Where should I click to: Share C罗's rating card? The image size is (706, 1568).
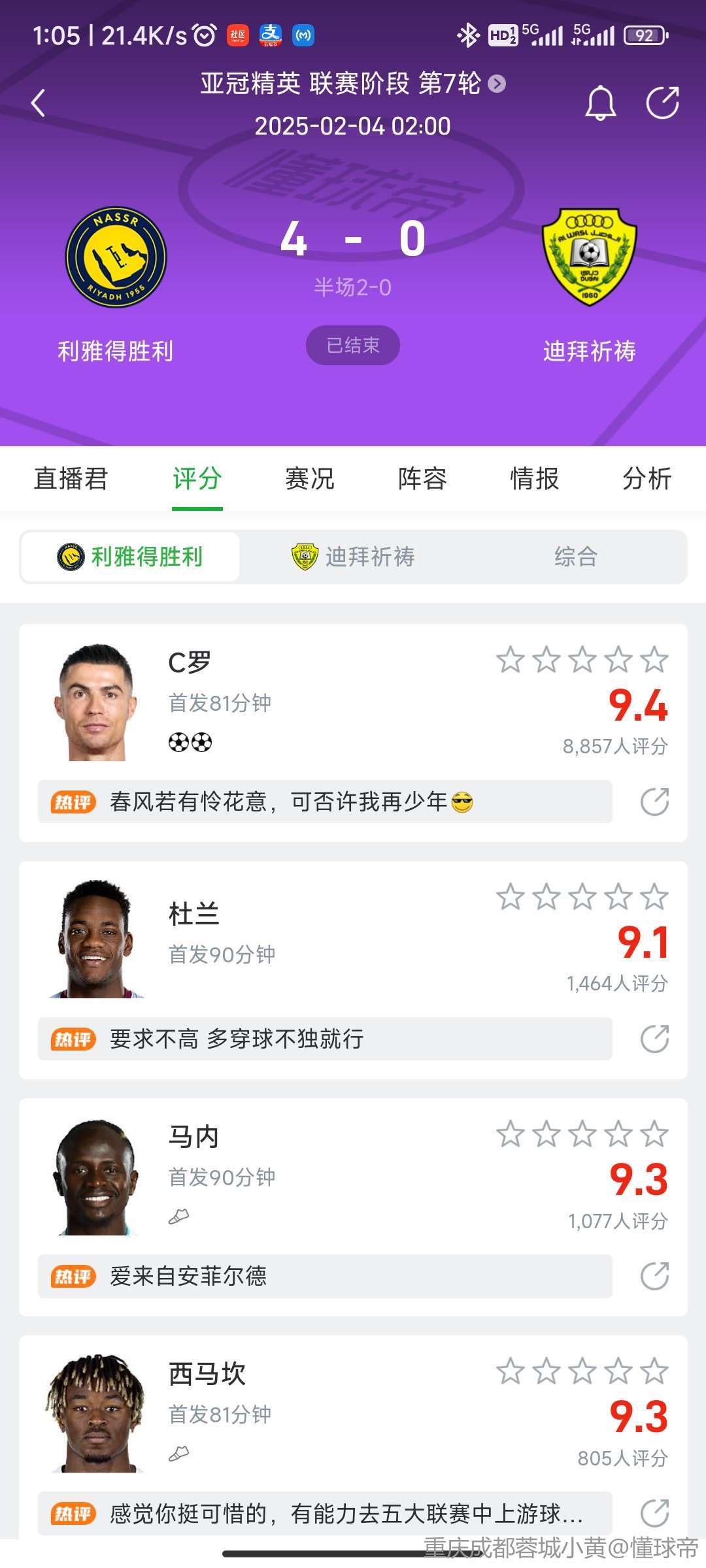(x=654, y=802)
